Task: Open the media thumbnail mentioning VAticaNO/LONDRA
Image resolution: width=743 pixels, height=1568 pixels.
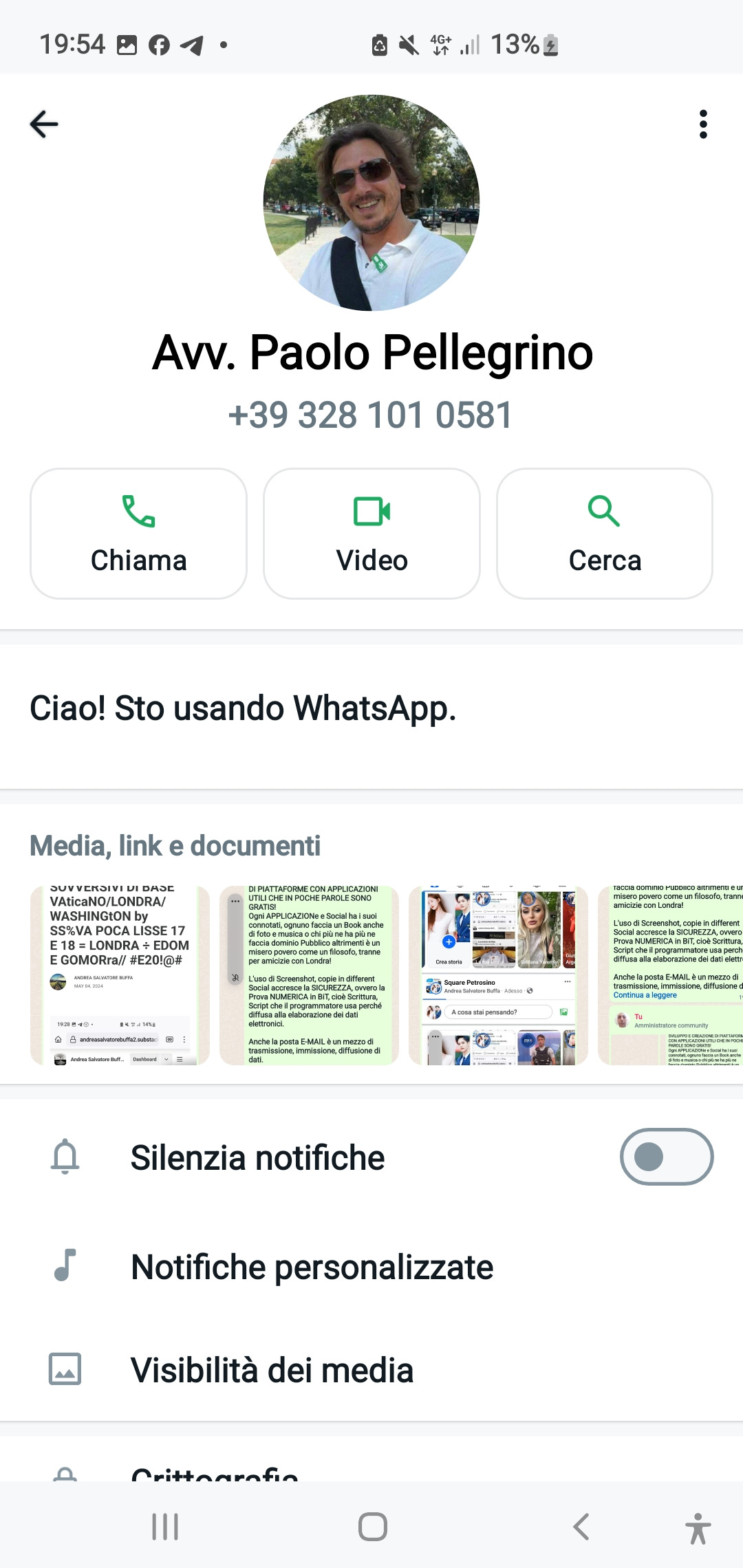Action: (120, 975)
